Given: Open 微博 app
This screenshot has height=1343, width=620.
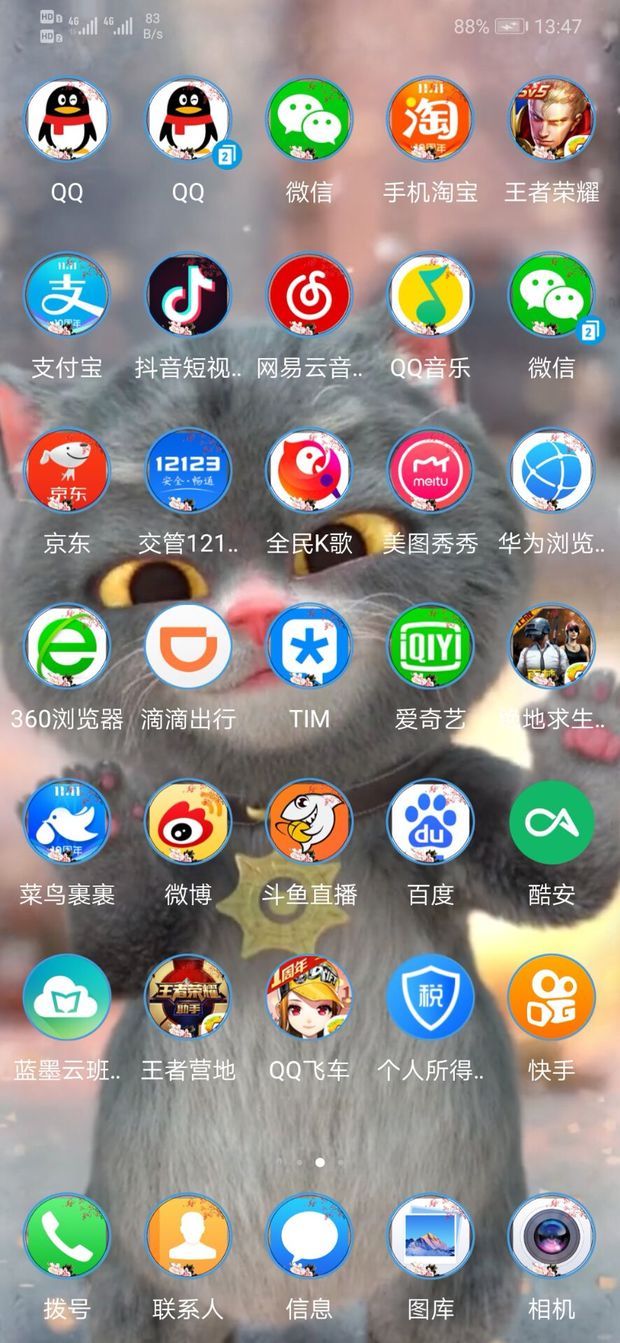Looking at the screenshot, I should [188, 822].
